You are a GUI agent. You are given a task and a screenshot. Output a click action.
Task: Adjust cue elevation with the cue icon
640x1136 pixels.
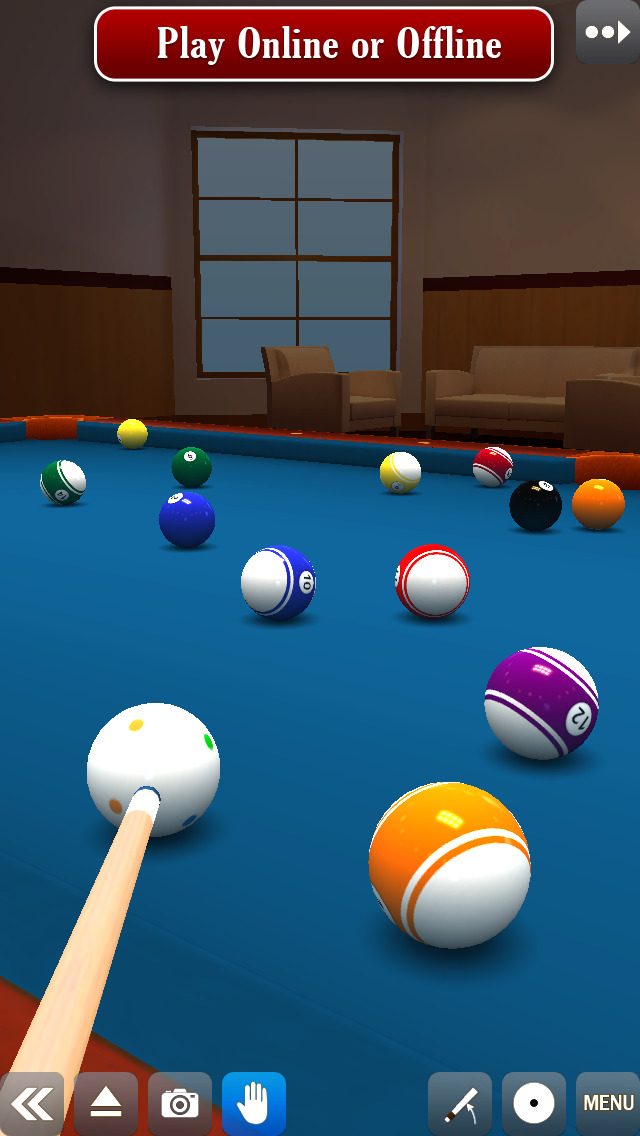pyautogui.click(x=460, y=1103)
